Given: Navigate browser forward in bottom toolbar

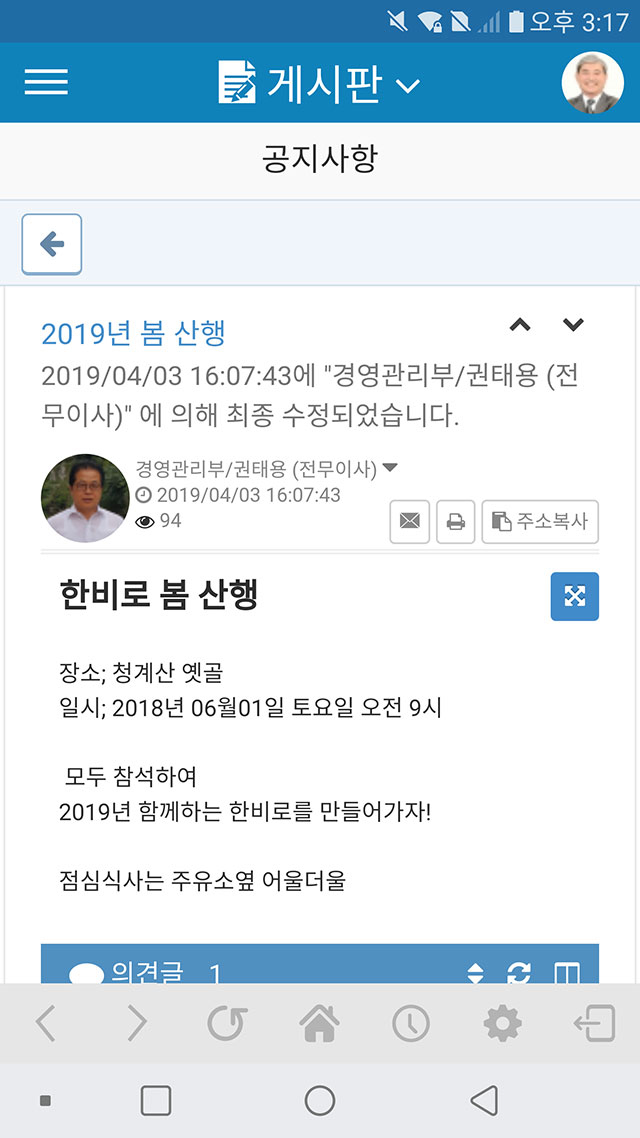Looking at the screenshot, I should pyautogui.click(x=136, y=1023).
